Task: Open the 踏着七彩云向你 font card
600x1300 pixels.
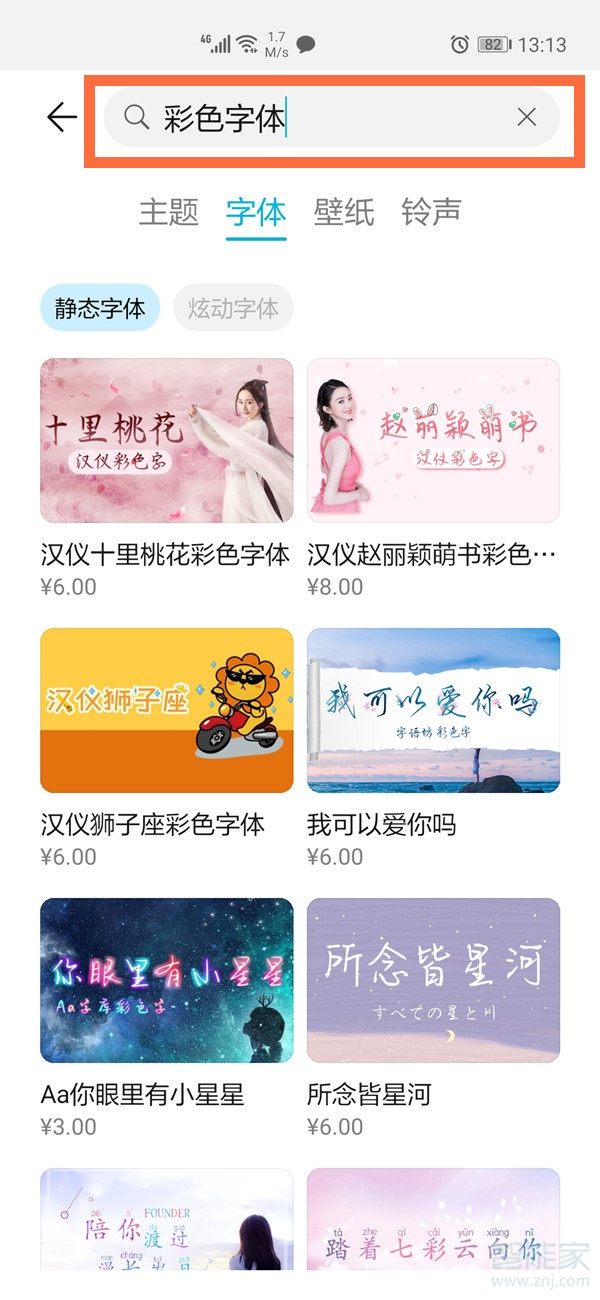Action: (x=433, y=1219)
